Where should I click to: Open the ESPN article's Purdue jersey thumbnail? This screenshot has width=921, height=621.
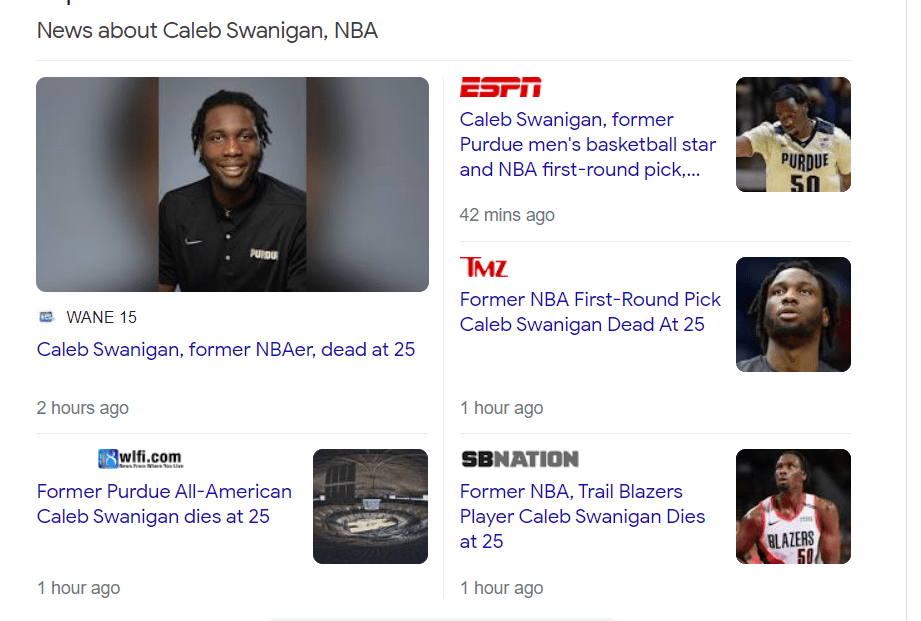(x=793, y=134)
